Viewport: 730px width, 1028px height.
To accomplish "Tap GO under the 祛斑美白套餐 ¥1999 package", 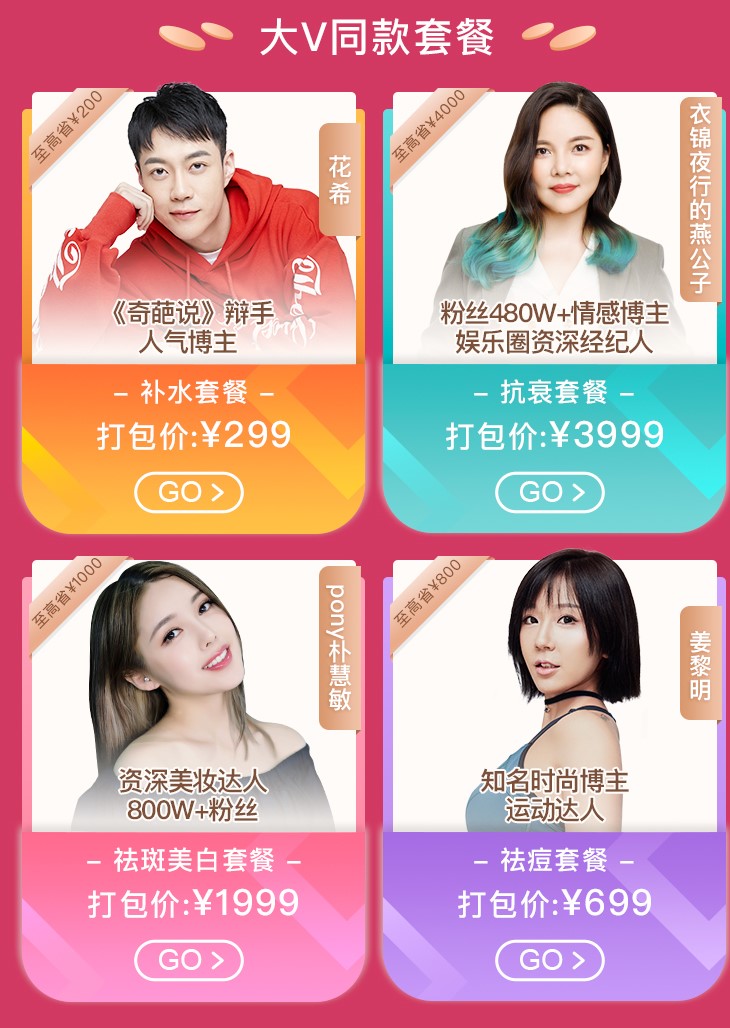I will (189, 960).
